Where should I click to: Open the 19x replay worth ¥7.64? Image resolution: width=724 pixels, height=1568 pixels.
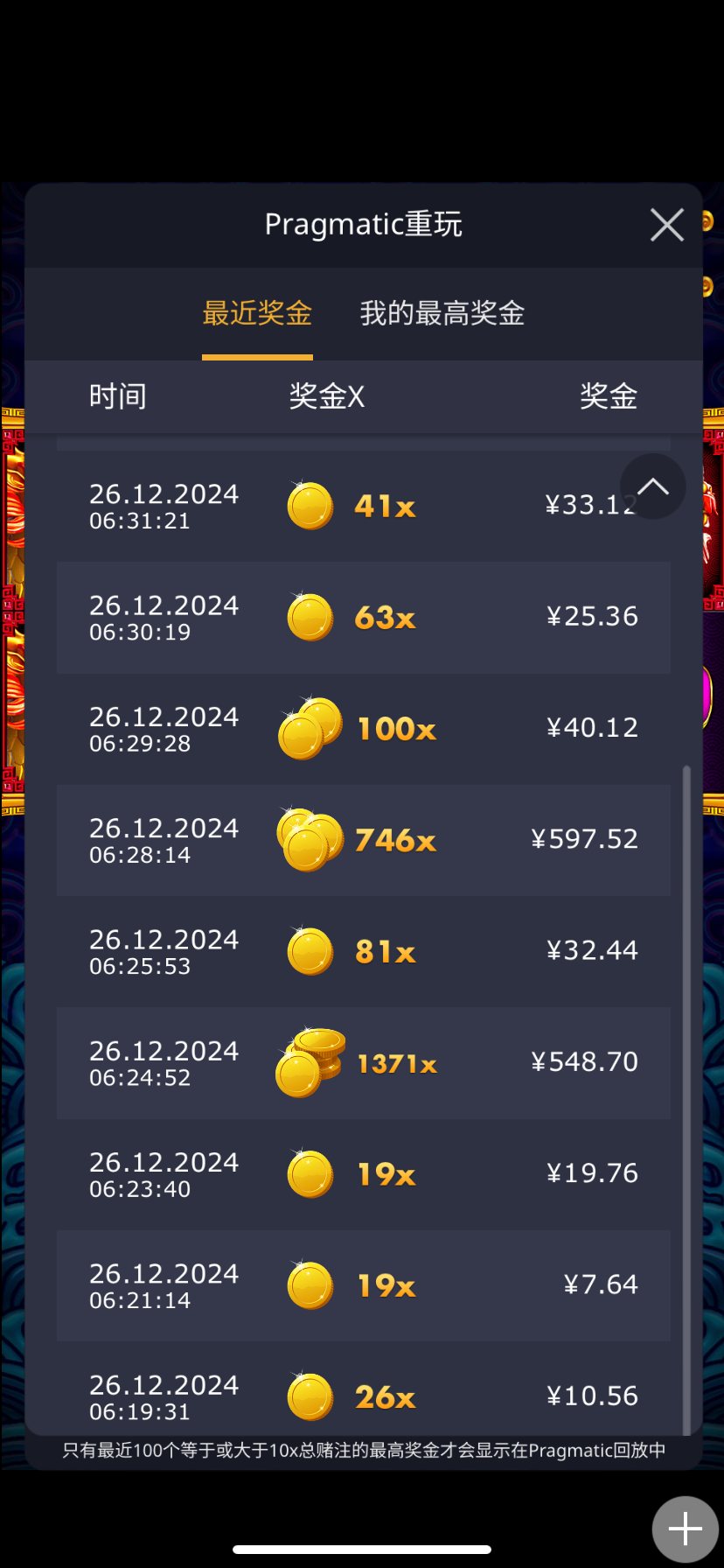[x=363, y=1285]
